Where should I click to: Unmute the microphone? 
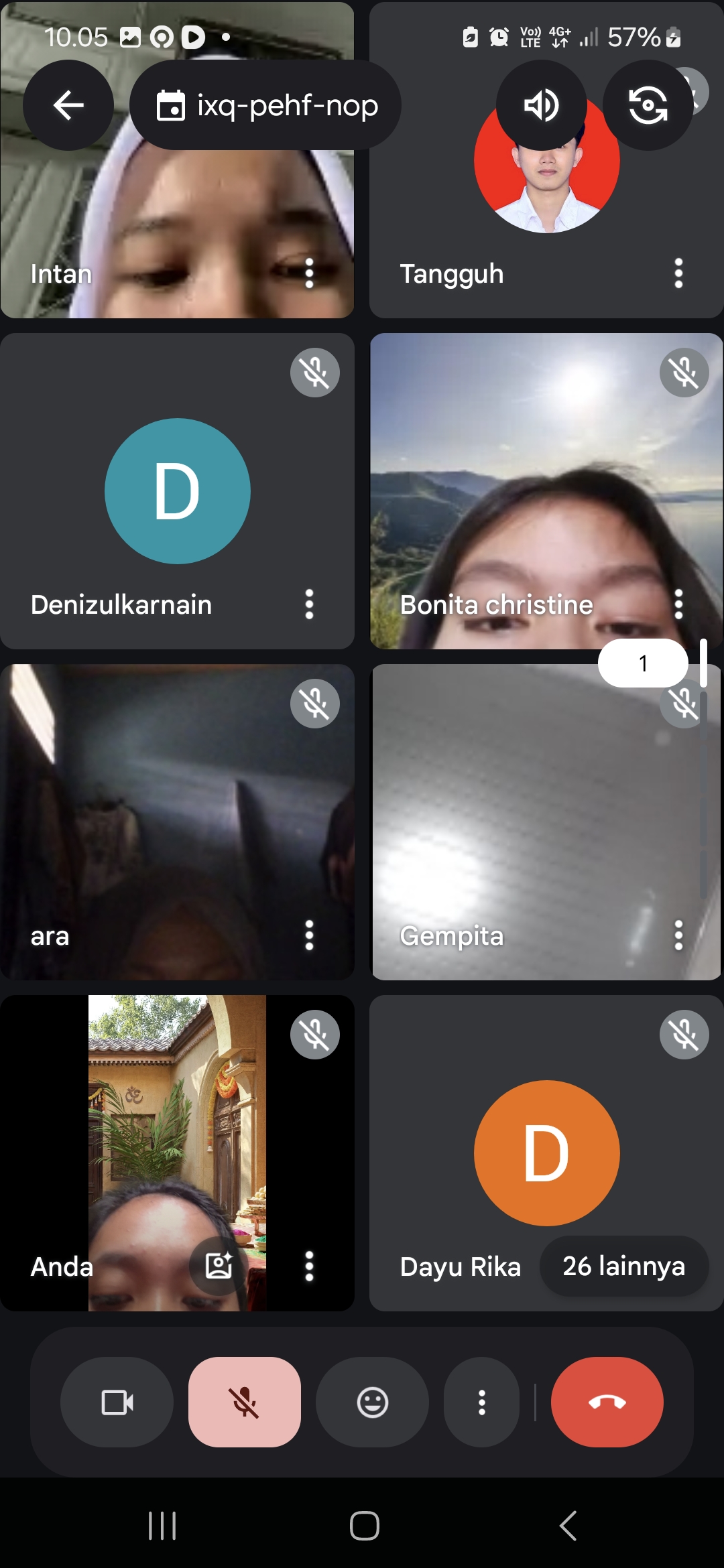pyautogui.click(x=245, y=1402)
